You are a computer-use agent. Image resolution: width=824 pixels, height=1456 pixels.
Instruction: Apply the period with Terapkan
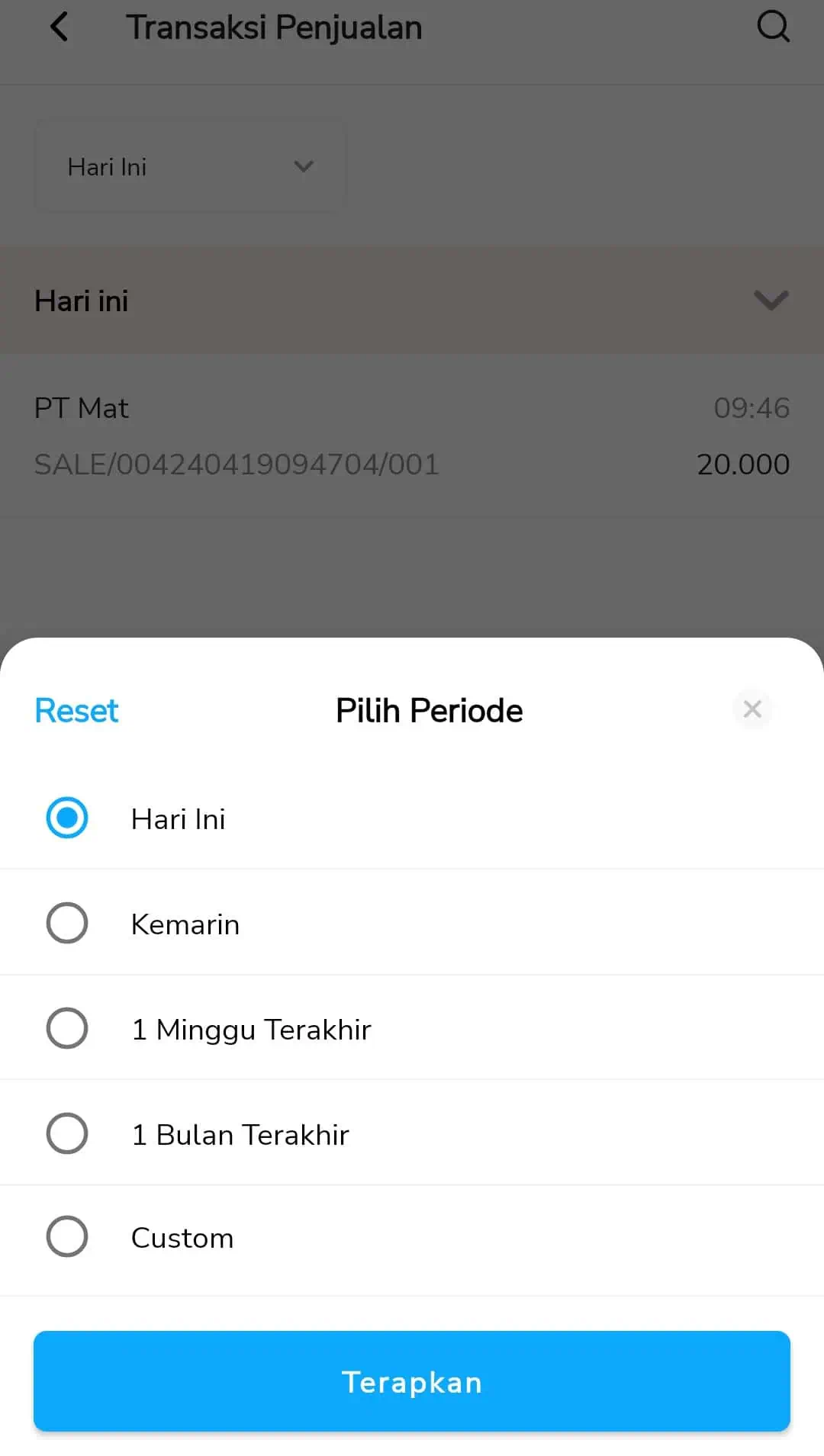click(412, 1381)
